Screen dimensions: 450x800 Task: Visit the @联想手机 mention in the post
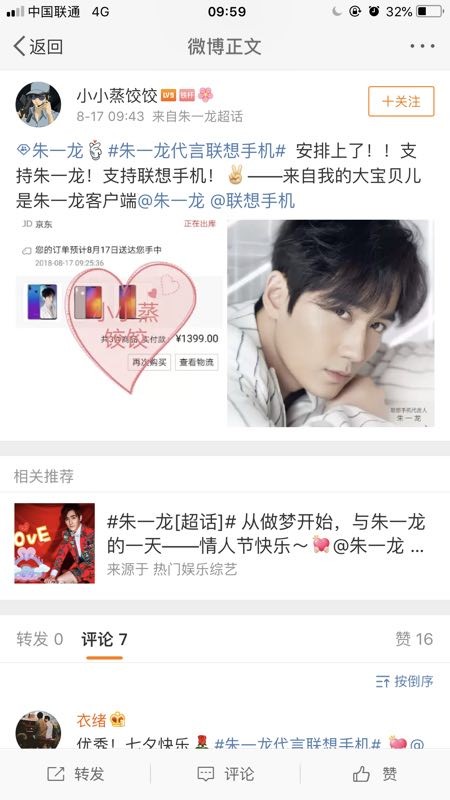click(x=252, y=201)
